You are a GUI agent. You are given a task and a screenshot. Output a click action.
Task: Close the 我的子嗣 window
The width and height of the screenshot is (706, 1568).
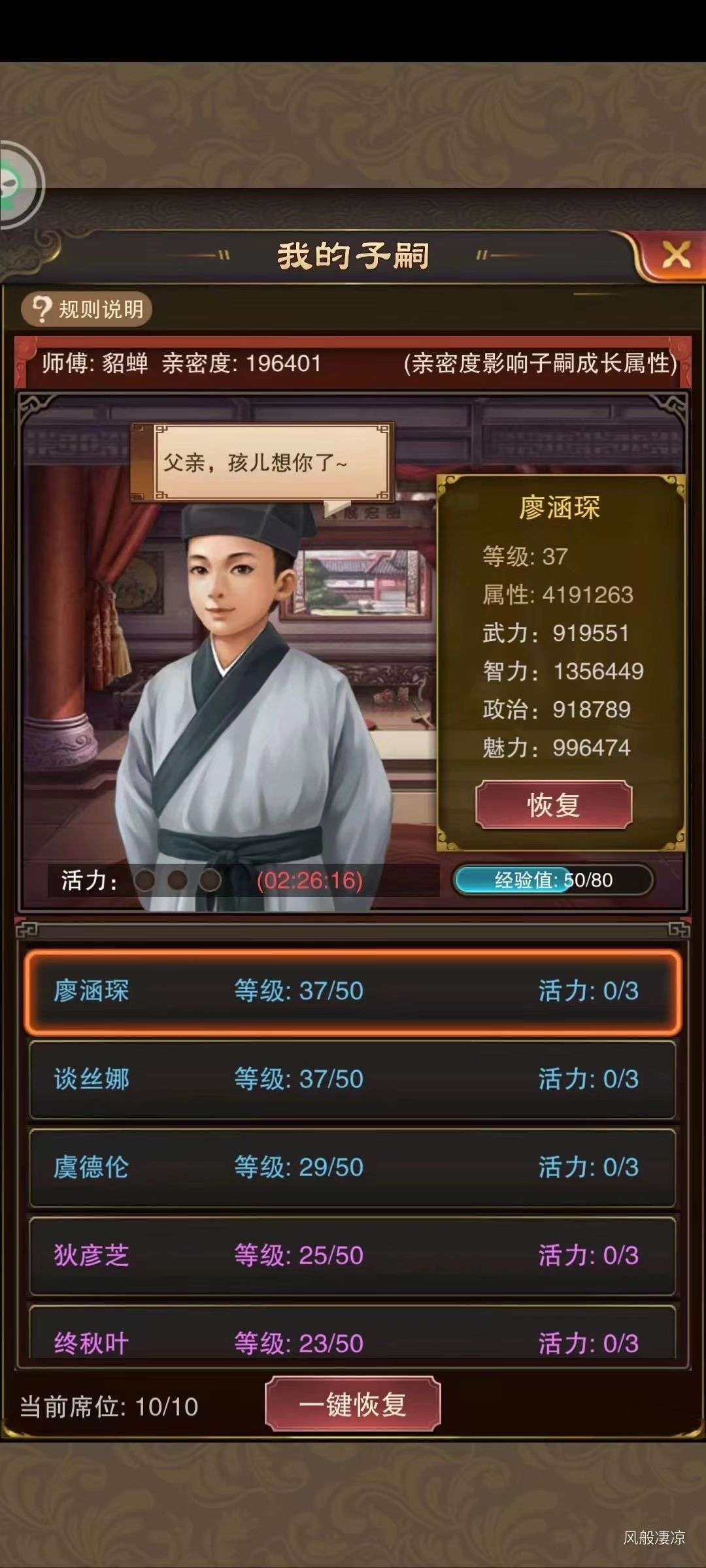676,254
